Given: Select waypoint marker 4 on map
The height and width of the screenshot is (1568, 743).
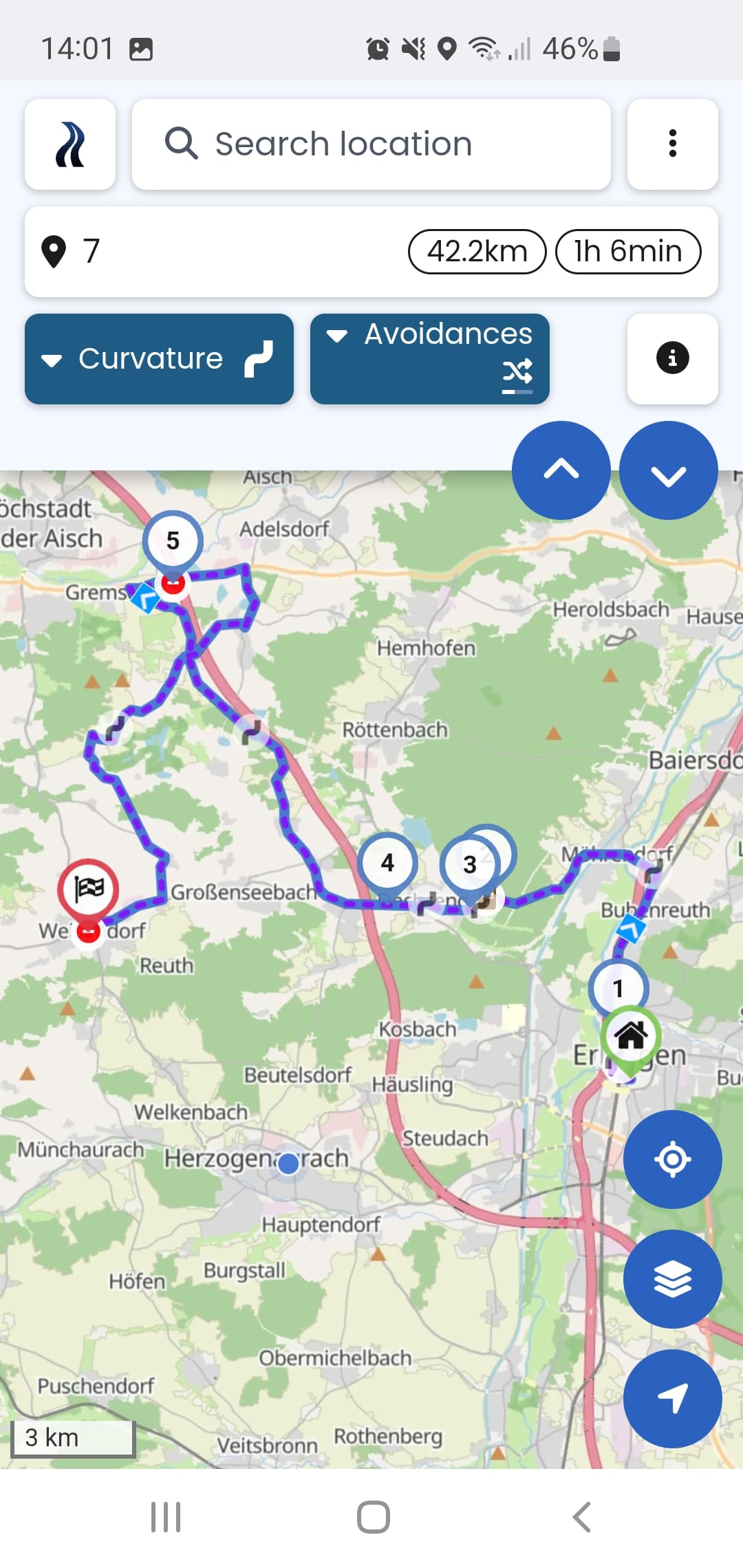Looking at the screenshot, I should [x=387, y=862].
